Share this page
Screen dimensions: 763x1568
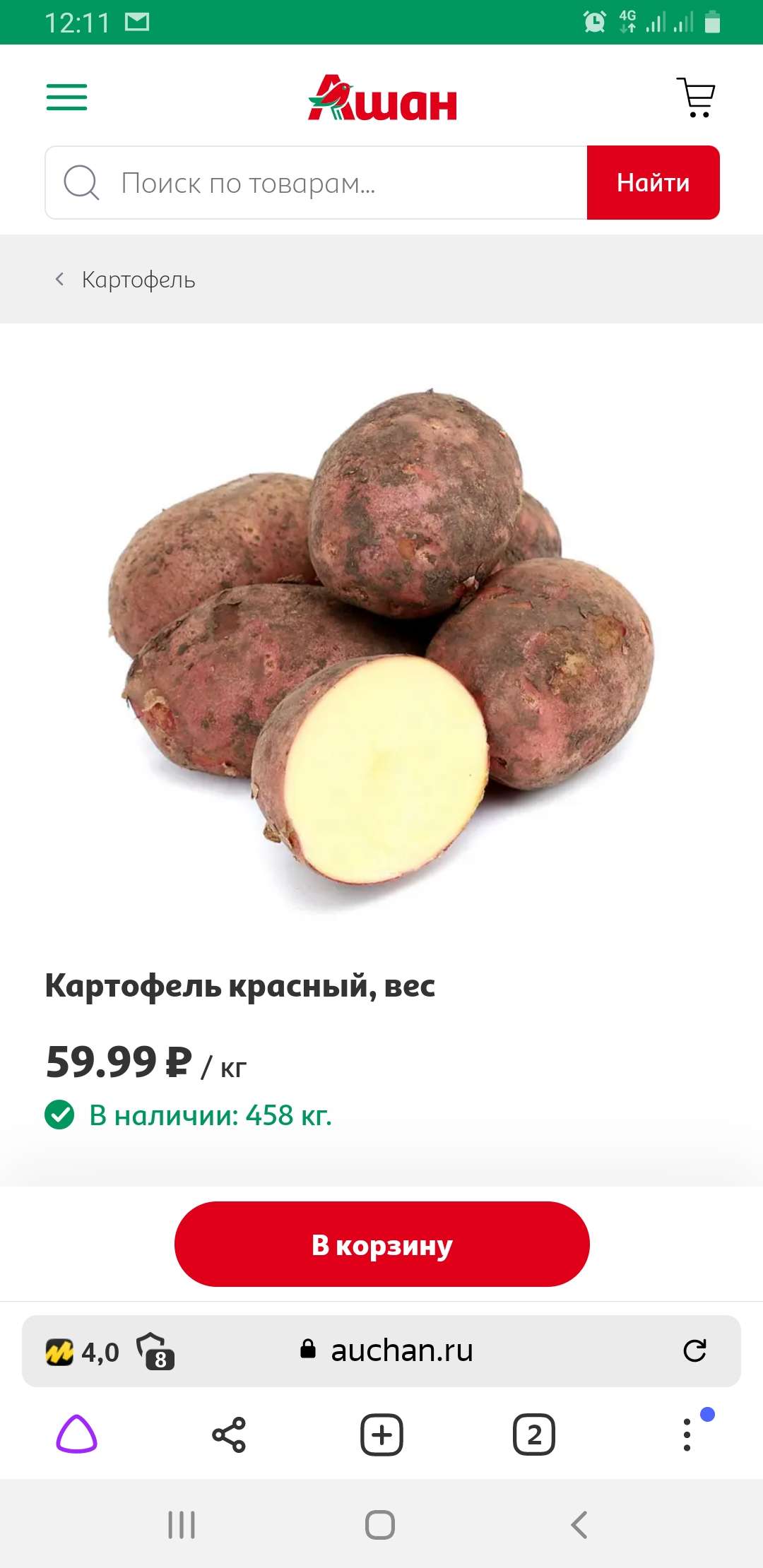pos(229,1435)
